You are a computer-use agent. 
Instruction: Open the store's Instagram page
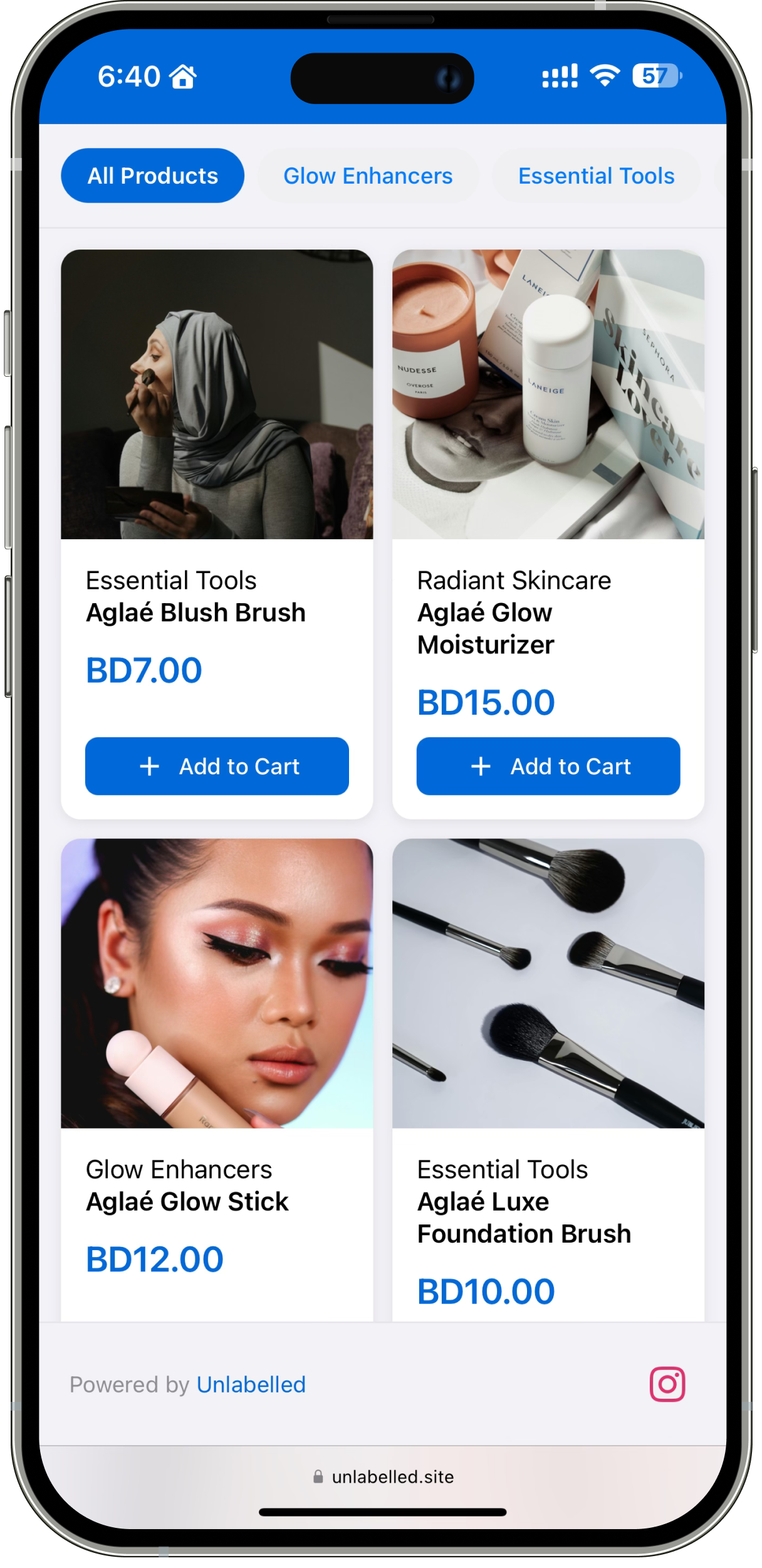[667, 1384]
